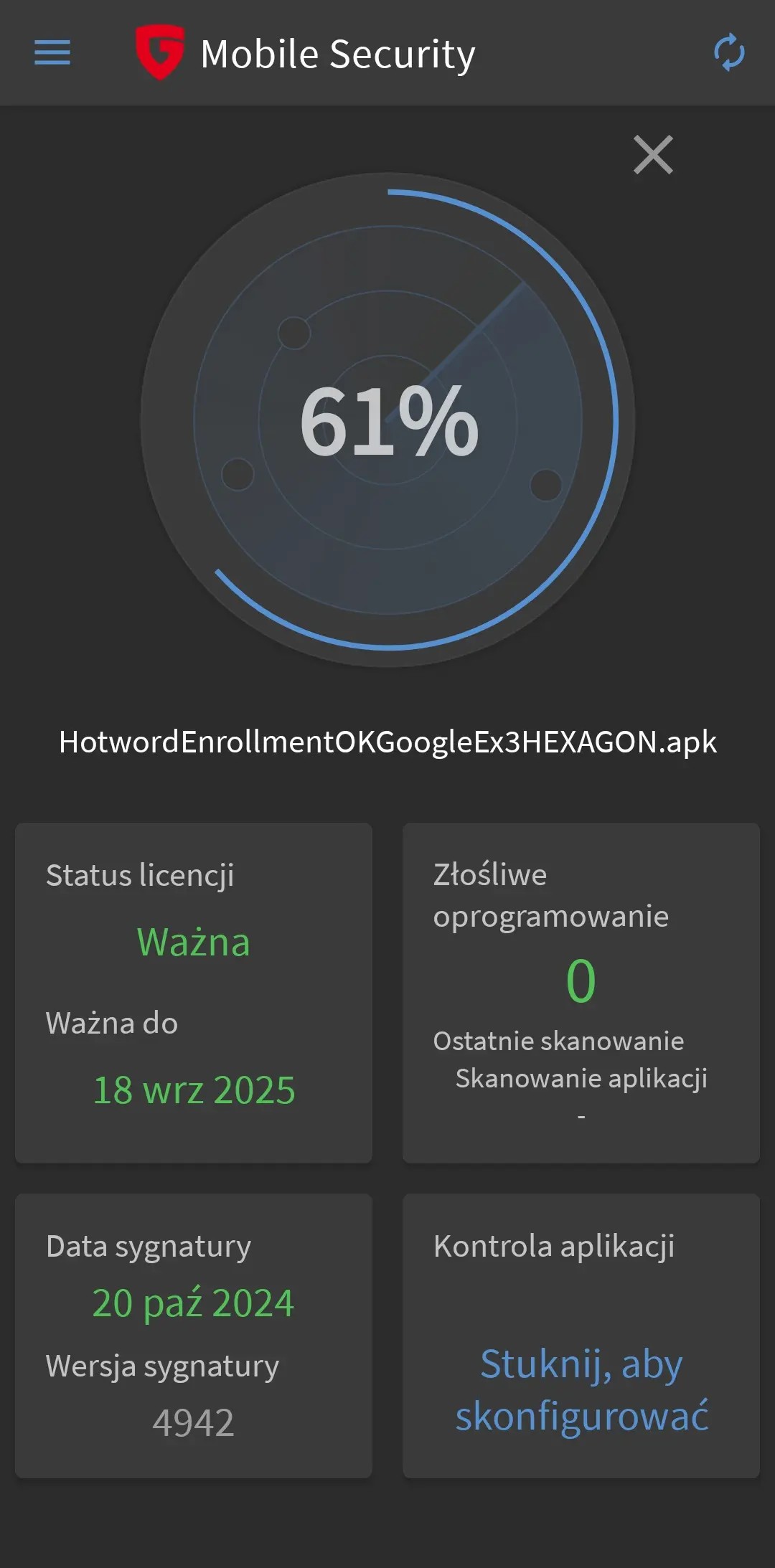The width and height of the screenshot is (775, 1568).
Task: Open the Status licencji card
Action: click(194, 993)
